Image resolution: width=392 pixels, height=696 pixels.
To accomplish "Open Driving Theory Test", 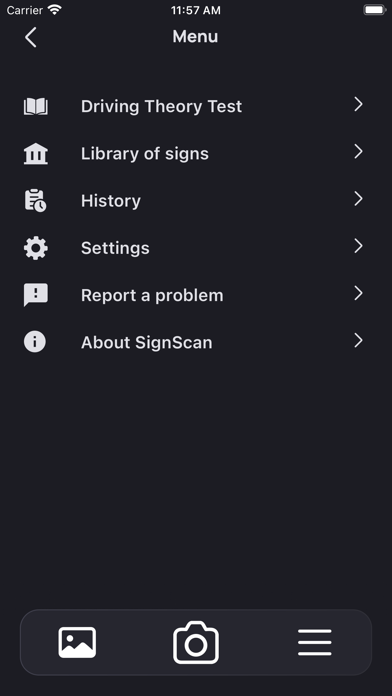I will point(195,107).
